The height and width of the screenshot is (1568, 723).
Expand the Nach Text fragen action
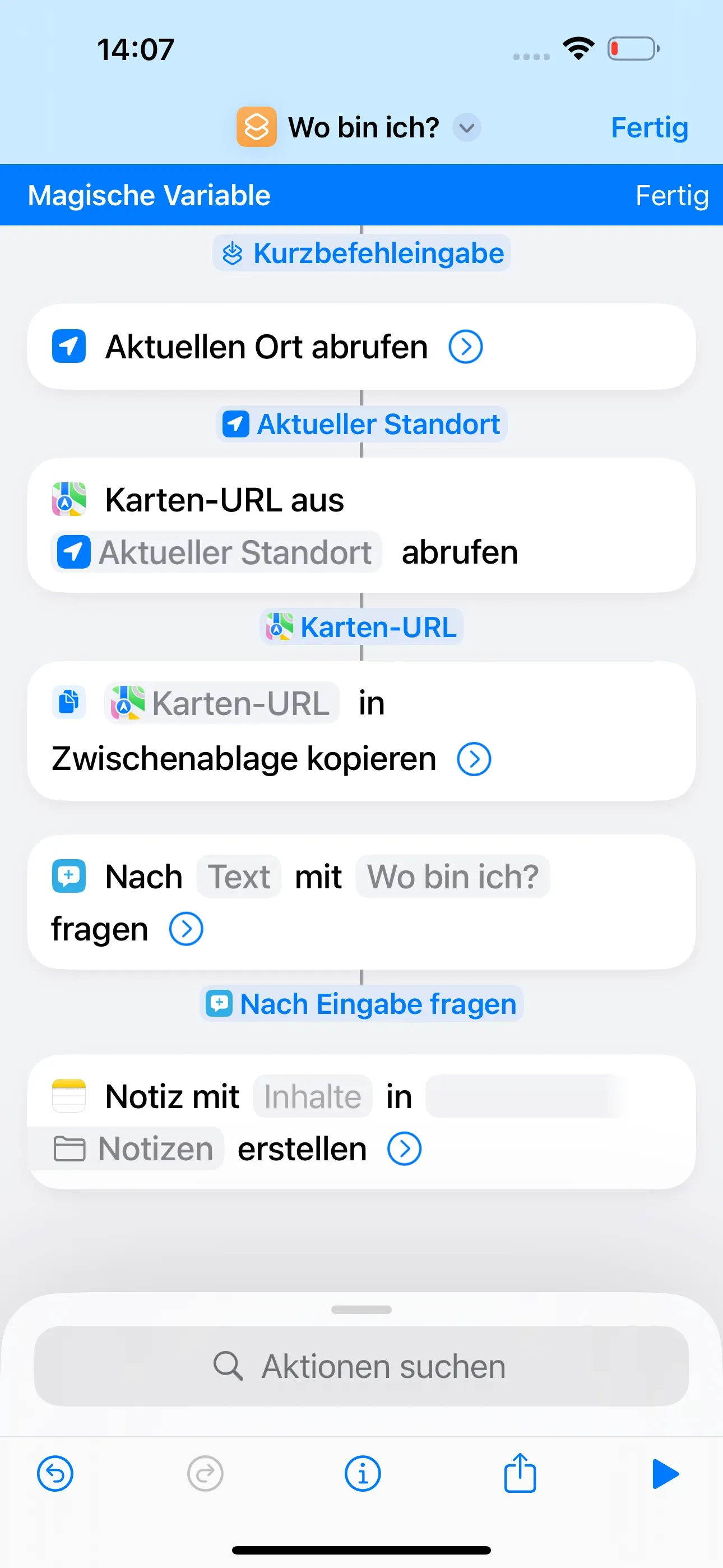(186, 929)
